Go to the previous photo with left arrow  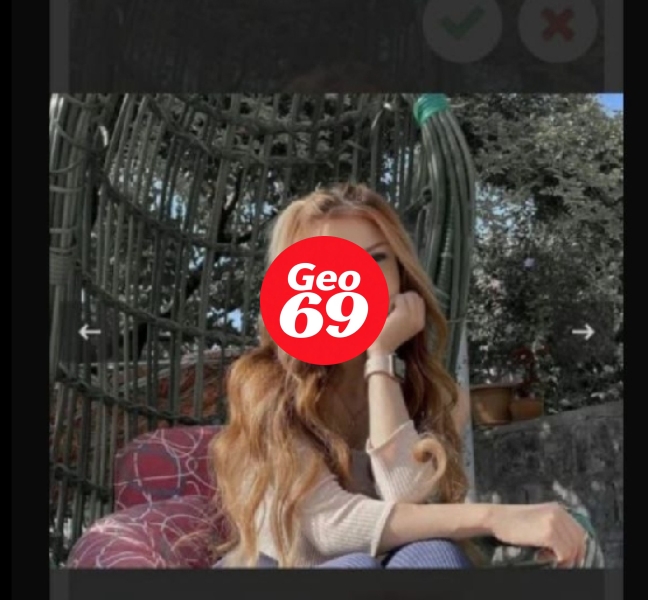[x=90, y=332]
